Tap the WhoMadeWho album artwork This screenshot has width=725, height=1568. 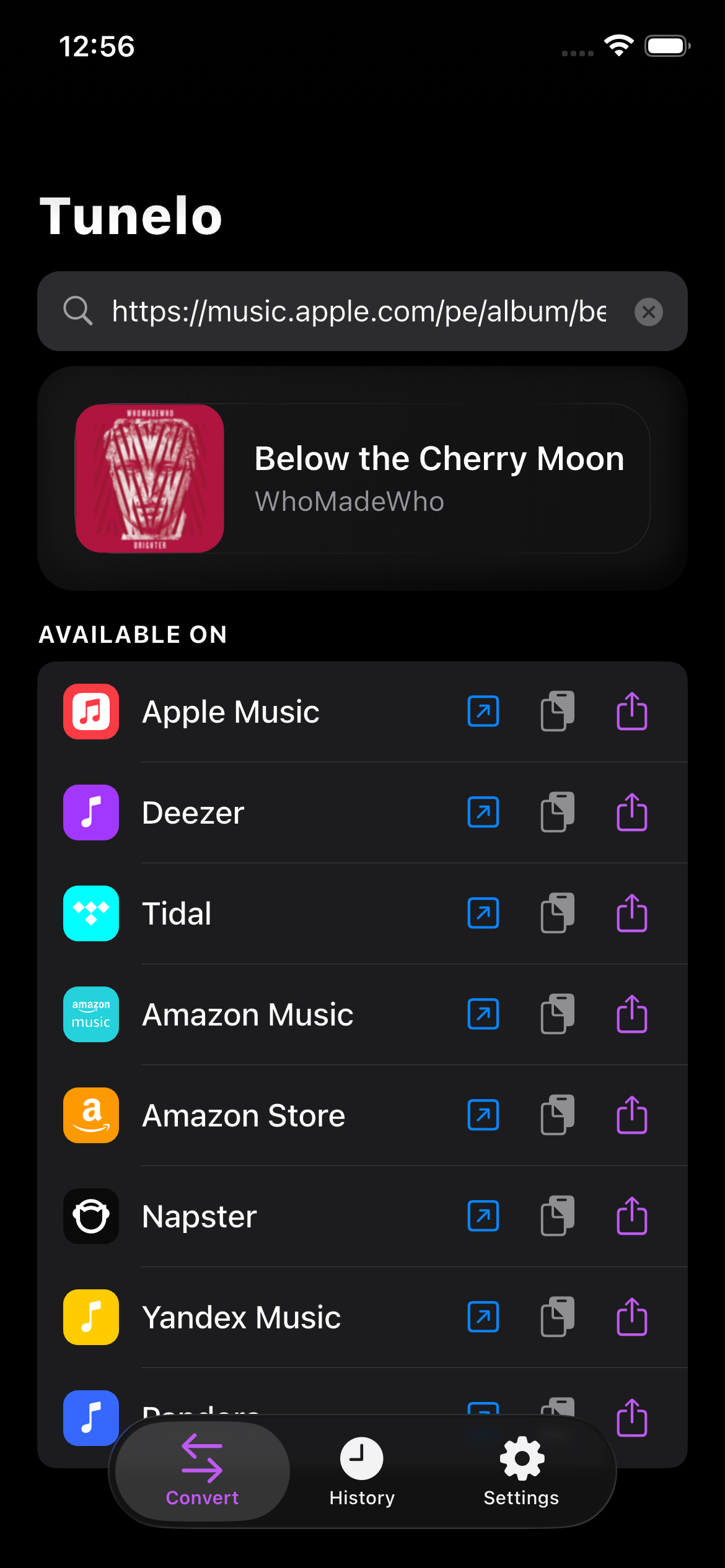151,479
